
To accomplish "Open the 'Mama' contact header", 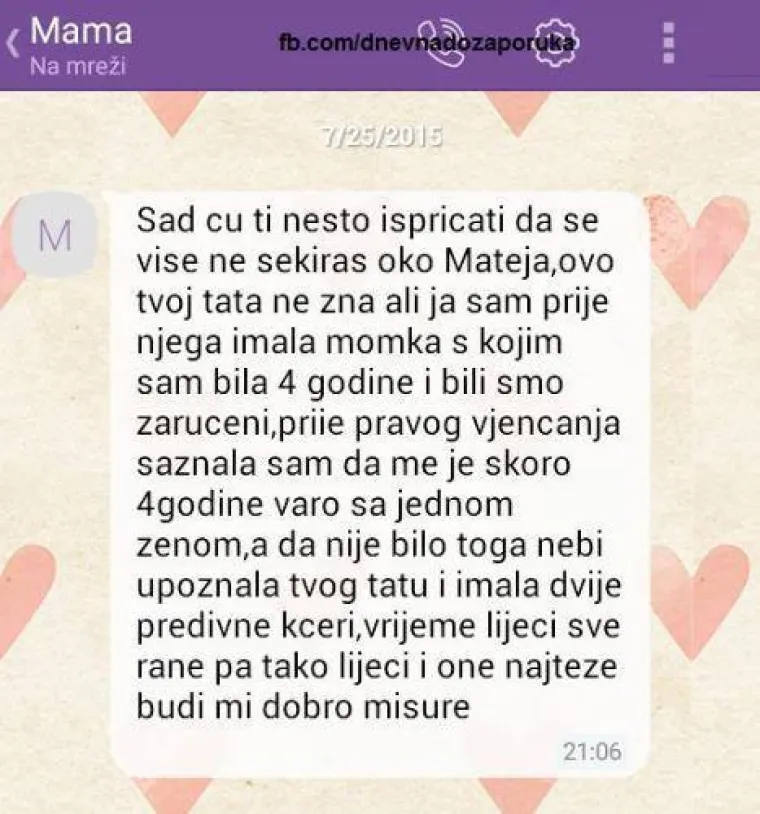I will [82, 30].
